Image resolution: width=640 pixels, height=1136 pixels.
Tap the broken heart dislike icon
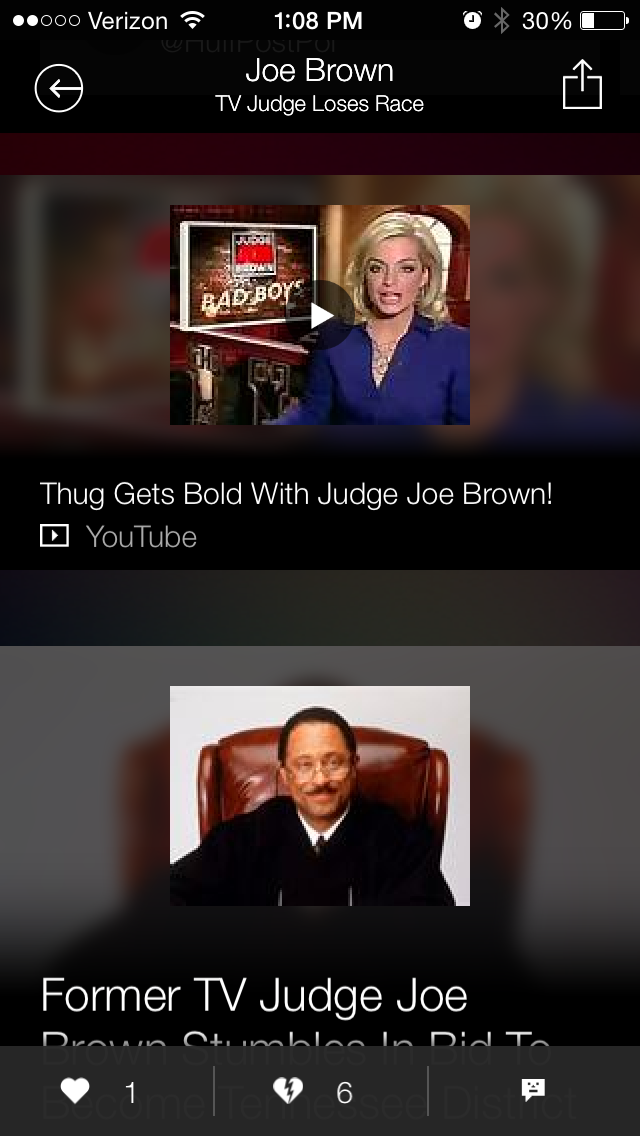tap(288, 1091)
